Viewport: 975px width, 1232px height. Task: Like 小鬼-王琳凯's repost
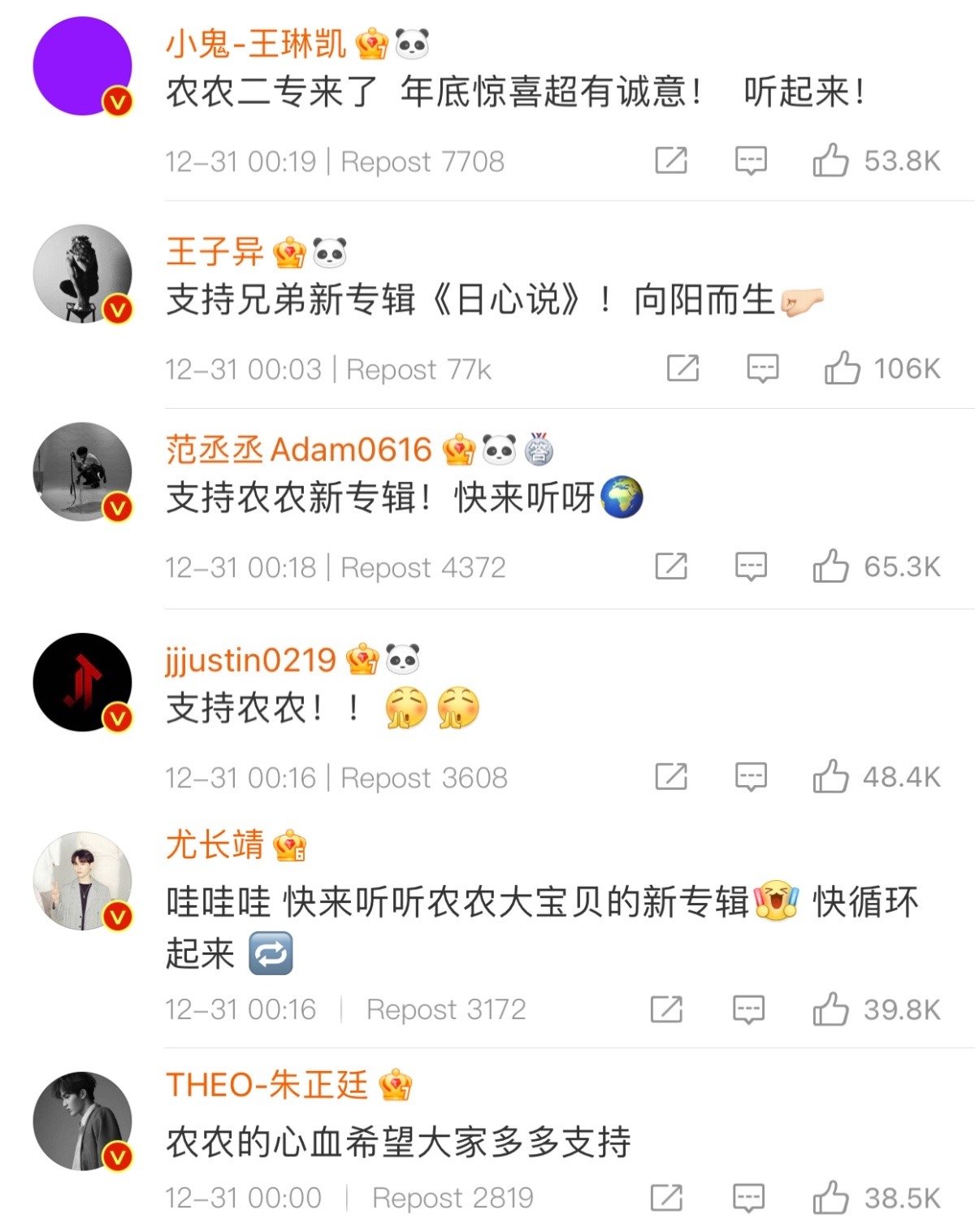(830, 160)
